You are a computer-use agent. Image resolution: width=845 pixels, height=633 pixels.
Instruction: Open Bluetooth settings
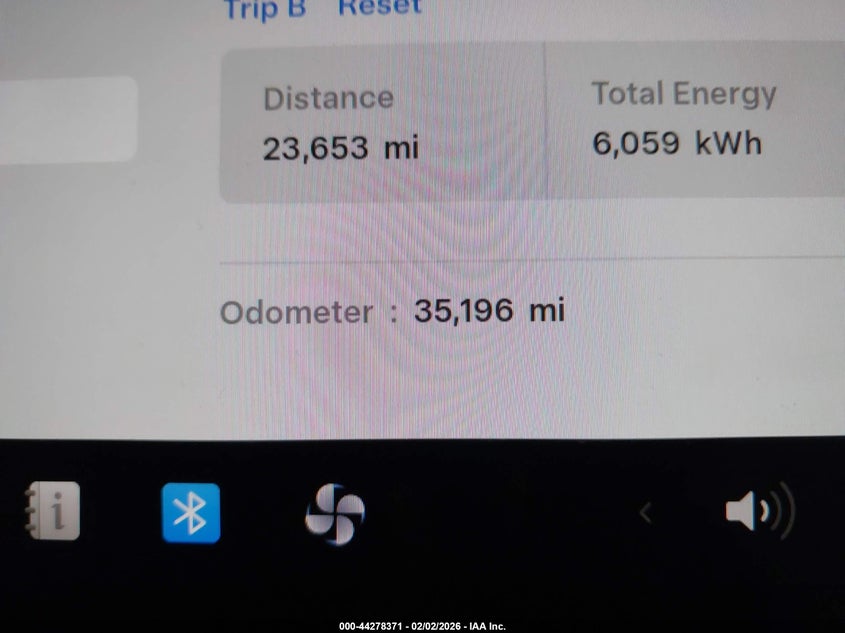(x=190, y=513)
